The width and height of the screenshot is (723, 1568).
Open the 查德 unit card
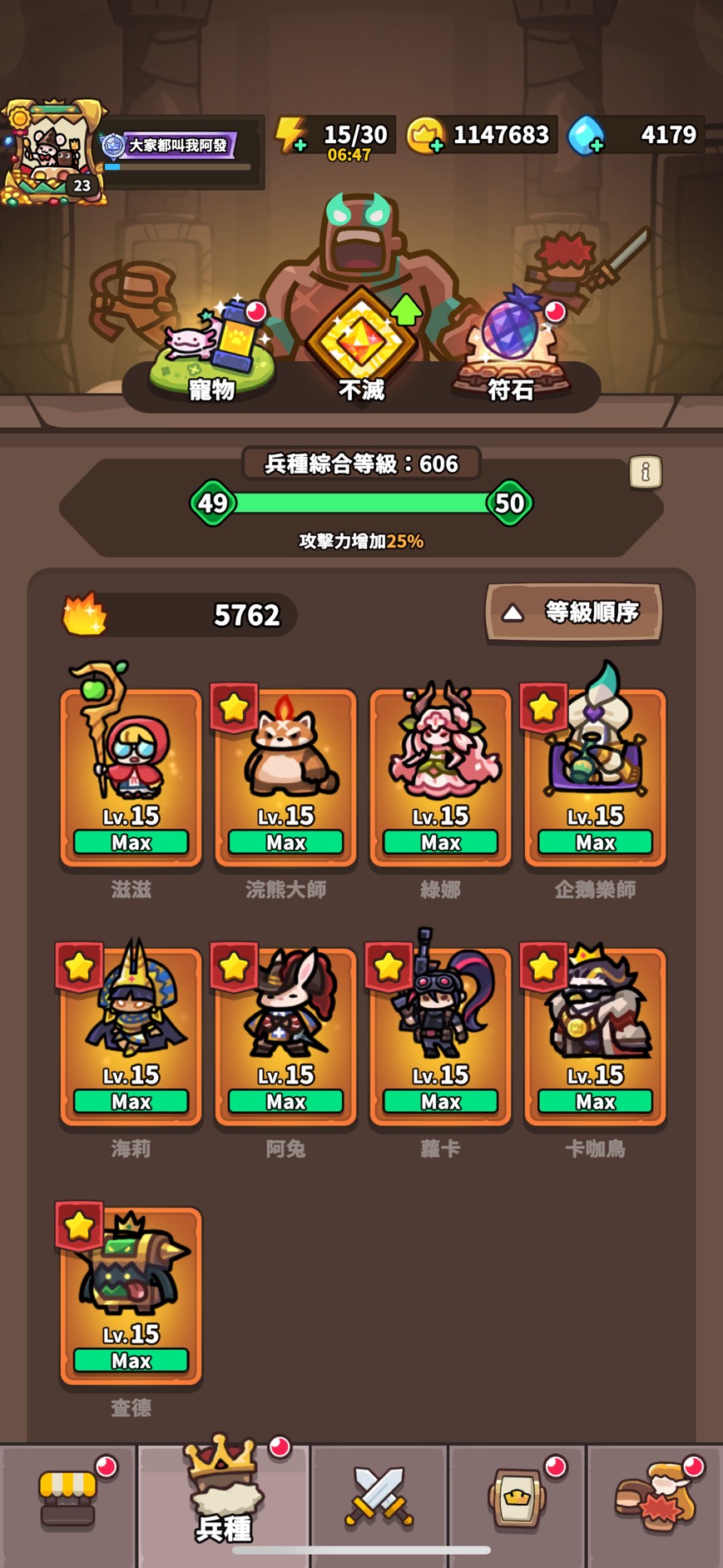(x=131, y=1296)
